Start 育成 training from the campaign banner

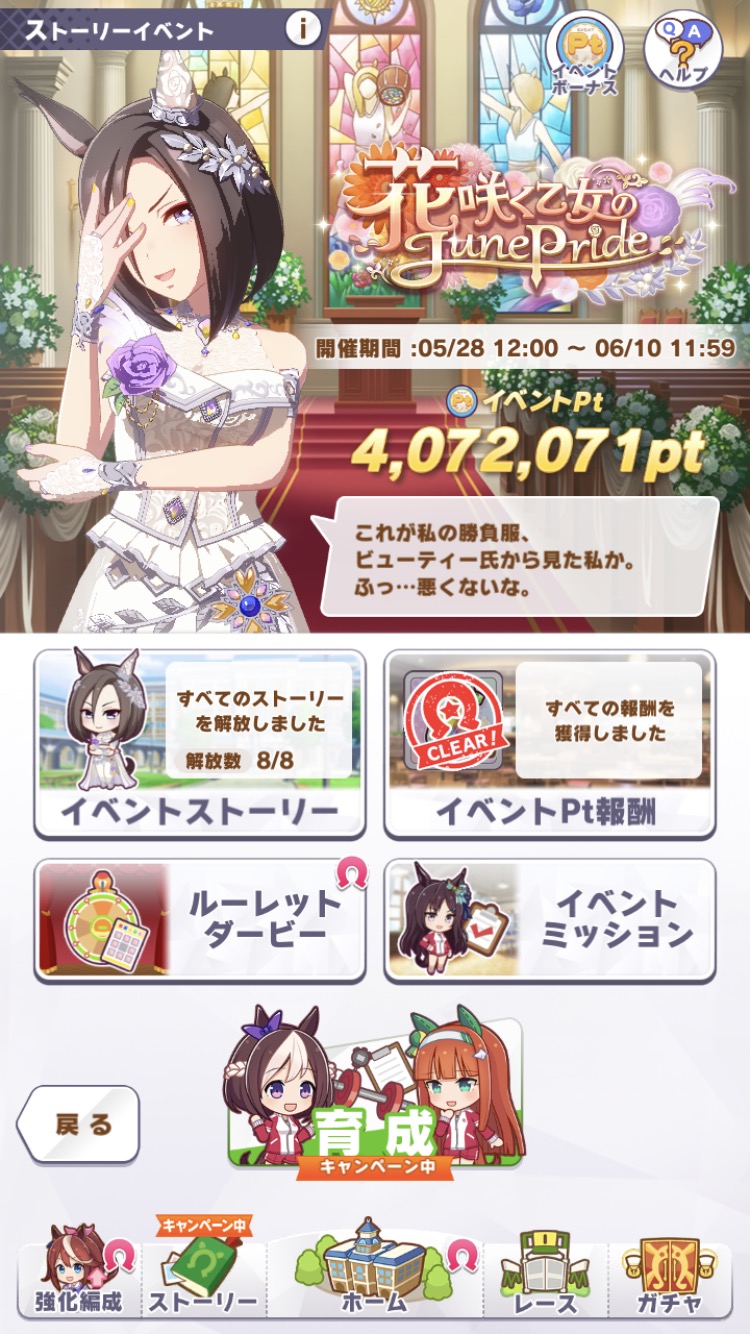pos(375,1100)
